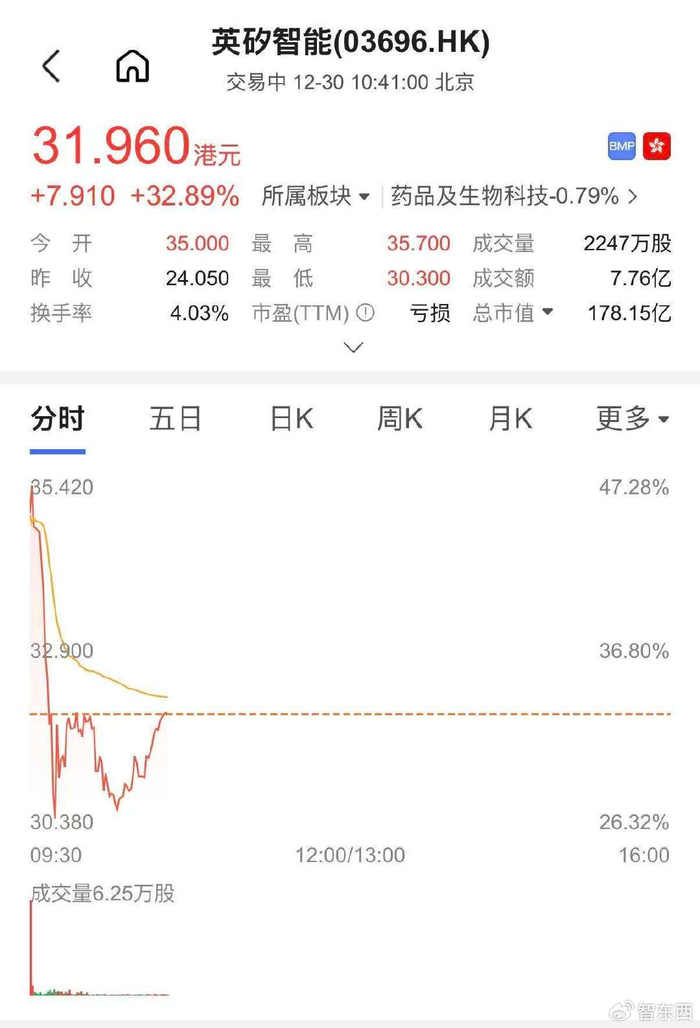Viewport: 700px width, 1028px height.
Task: Open the 所属板块 dropdown
Action: [x=315, y=196]
